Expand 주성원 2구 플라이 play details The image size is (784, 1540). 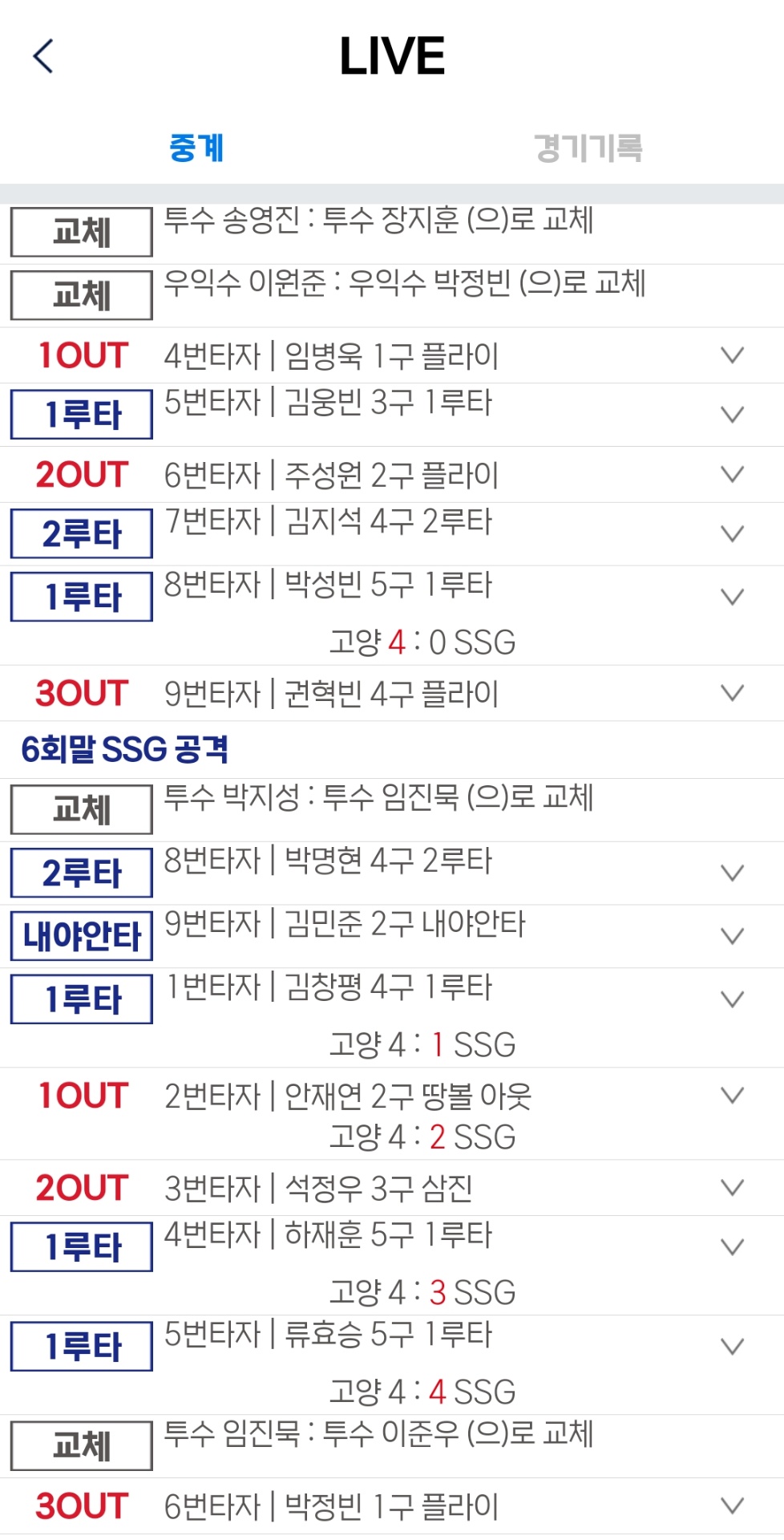(x=732, y=474)
